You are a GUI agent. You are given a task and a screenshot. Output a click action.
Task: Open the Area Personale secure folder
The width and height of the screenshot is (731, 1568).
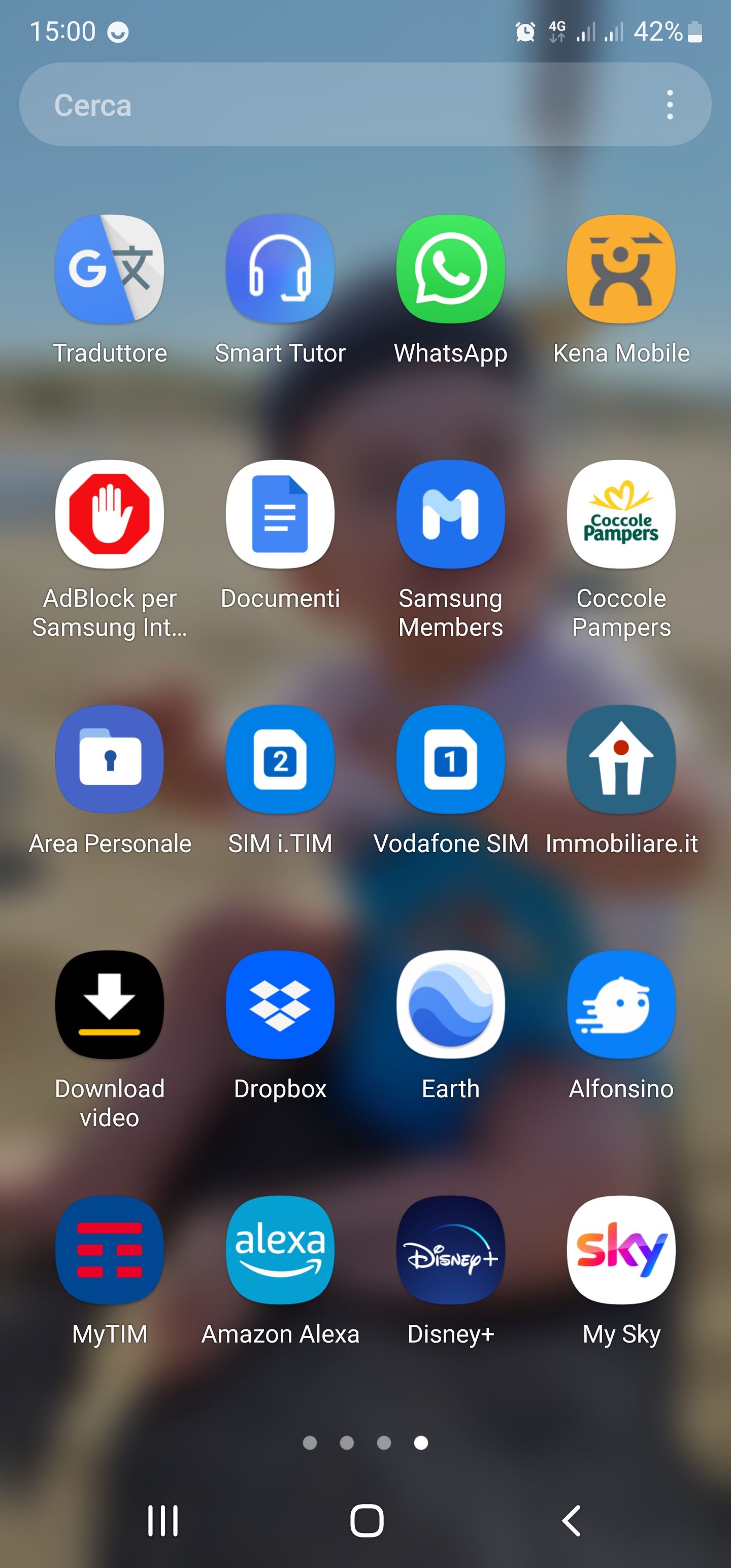tap(110, 760)
